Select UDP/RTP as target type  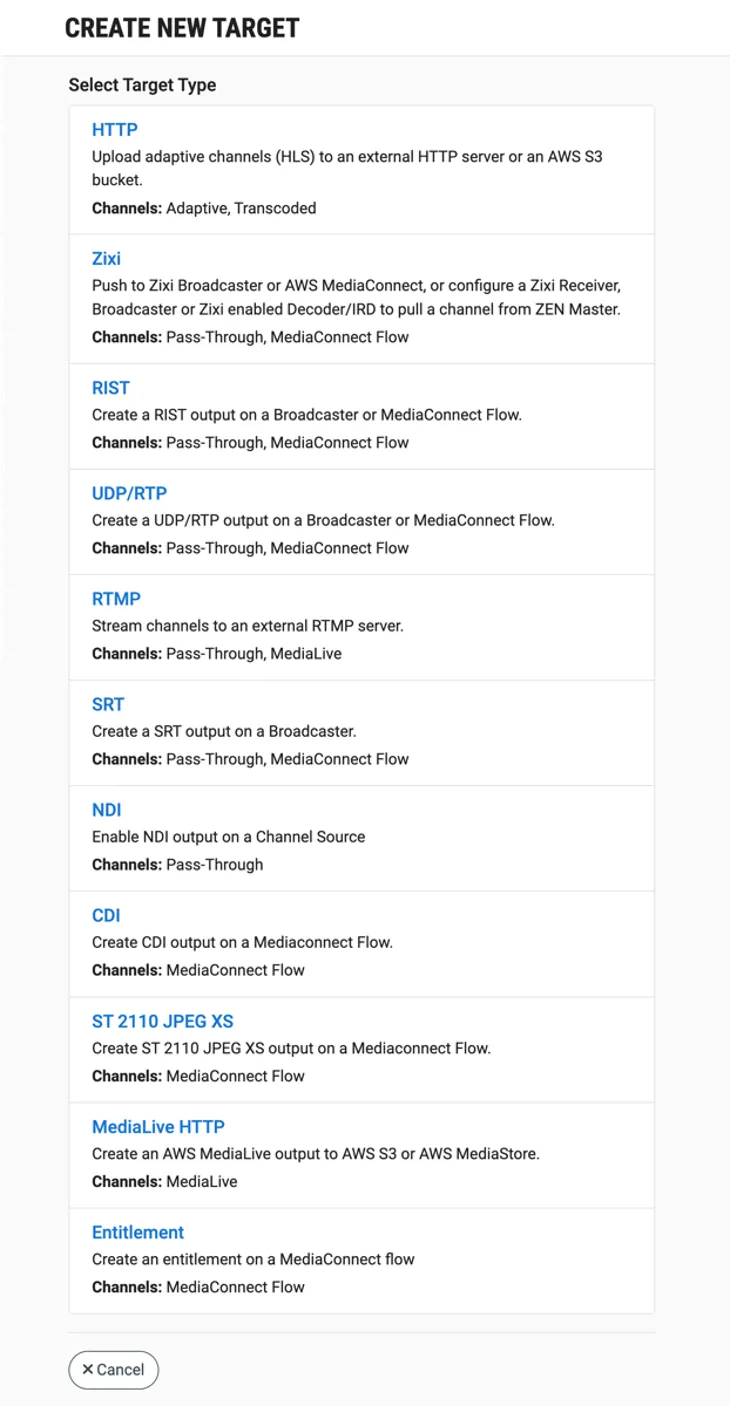coord(129,493)
